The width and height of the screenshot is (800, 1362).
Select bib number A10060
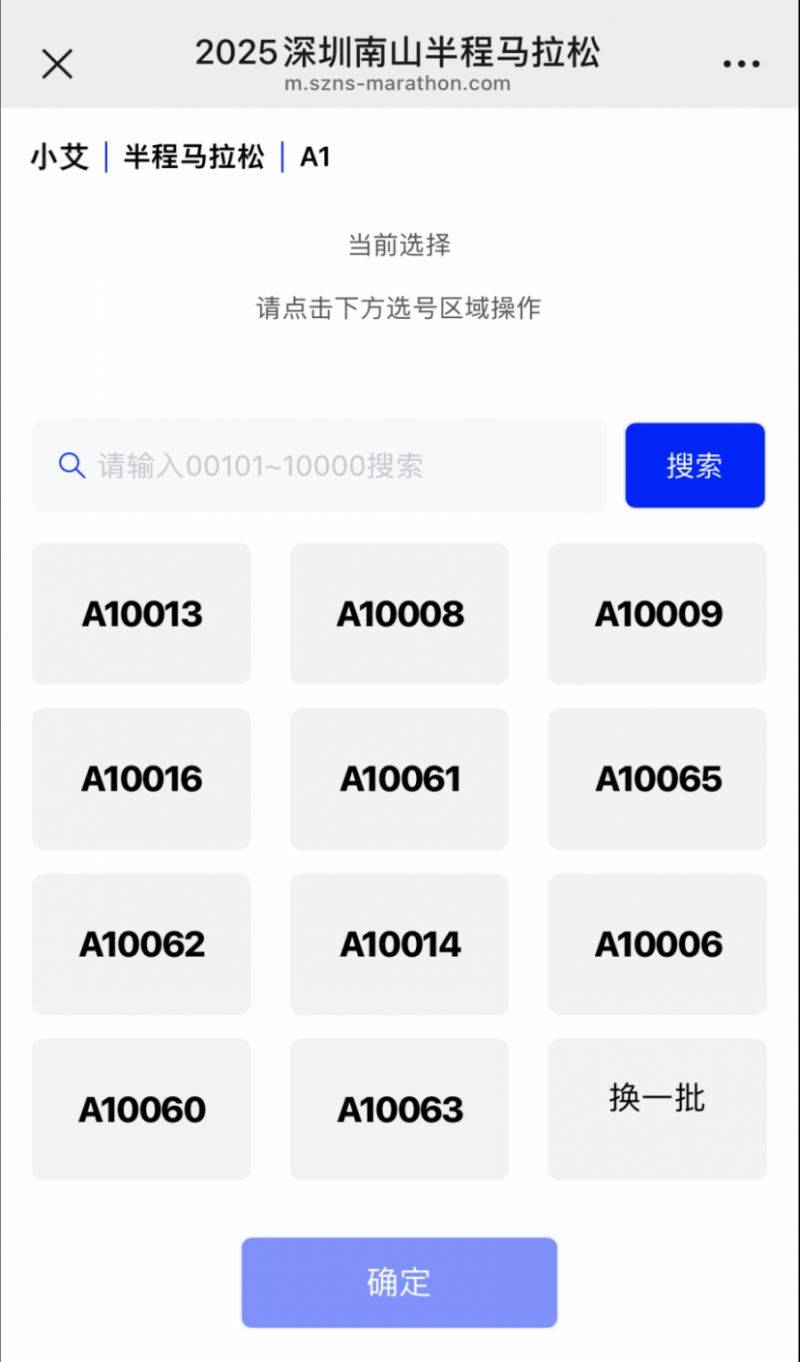tap(140, 1108)
